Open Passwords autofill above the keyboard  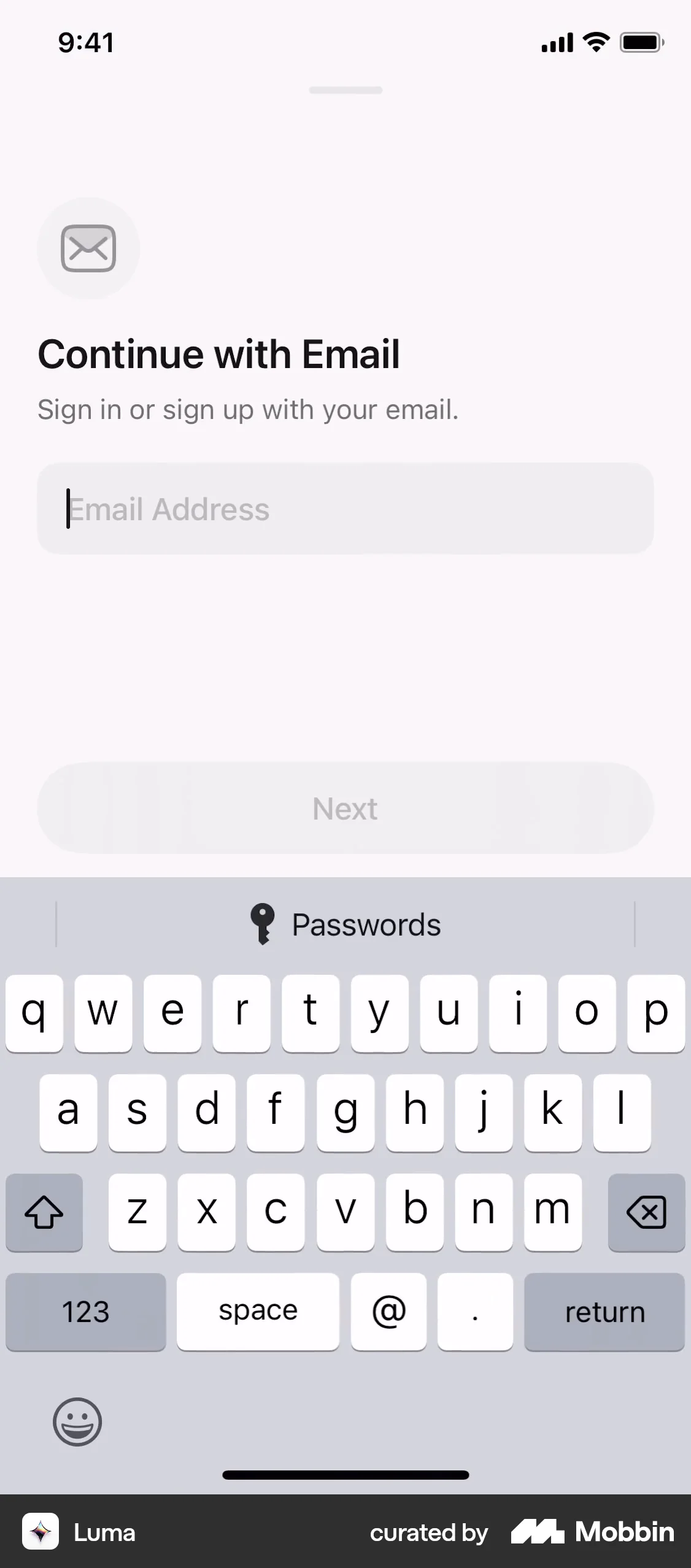click(345, 924)
